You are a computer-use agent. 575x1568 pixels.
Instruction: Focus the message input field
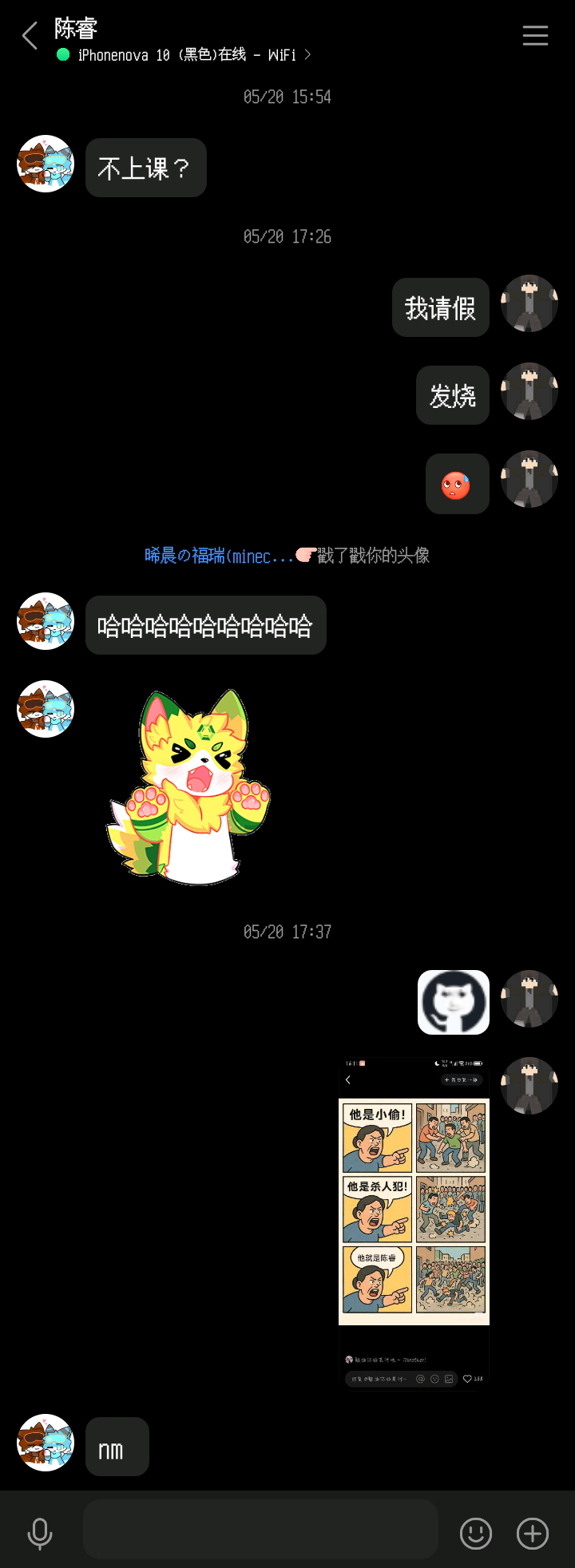click(260, 1529)
